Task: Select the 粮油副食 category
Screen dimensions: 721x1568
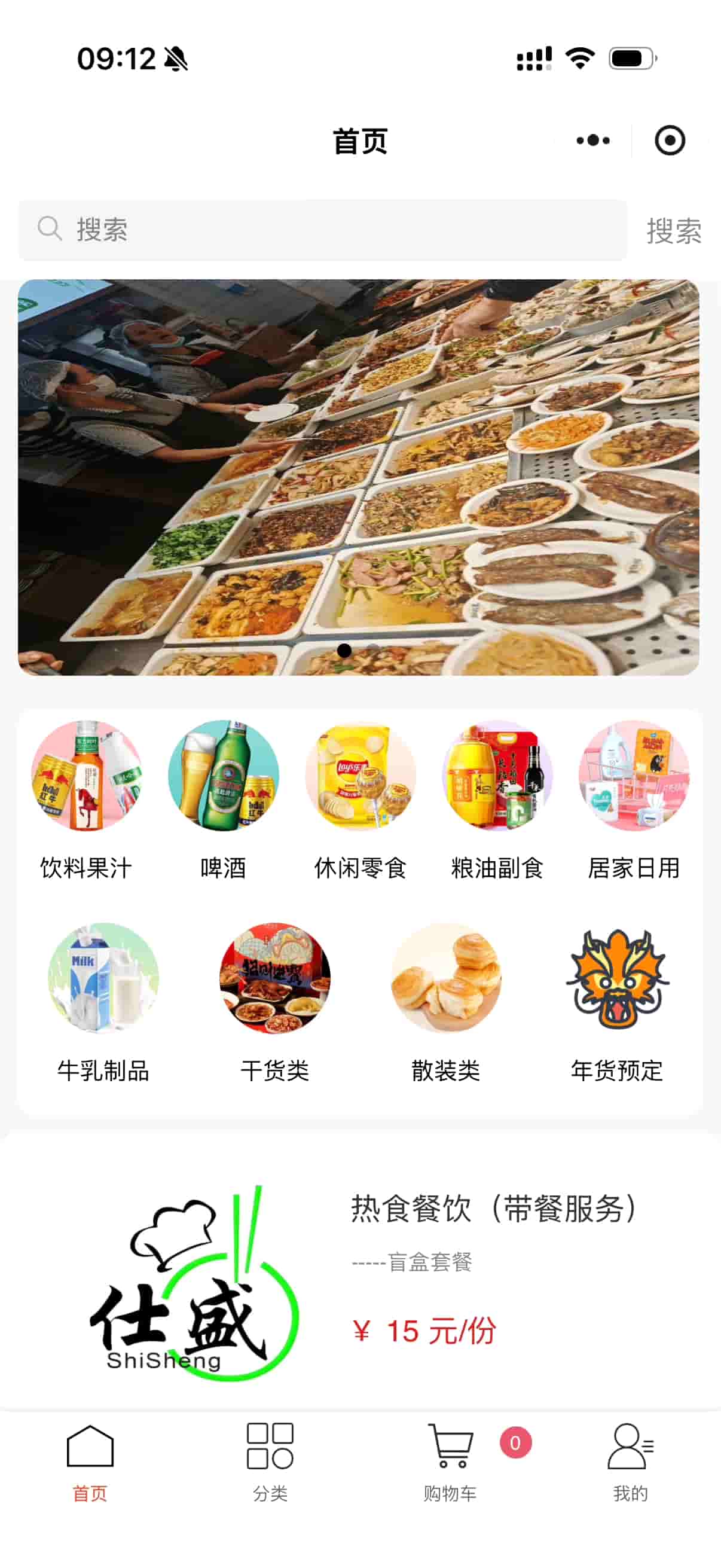Action: pos(497,799)
